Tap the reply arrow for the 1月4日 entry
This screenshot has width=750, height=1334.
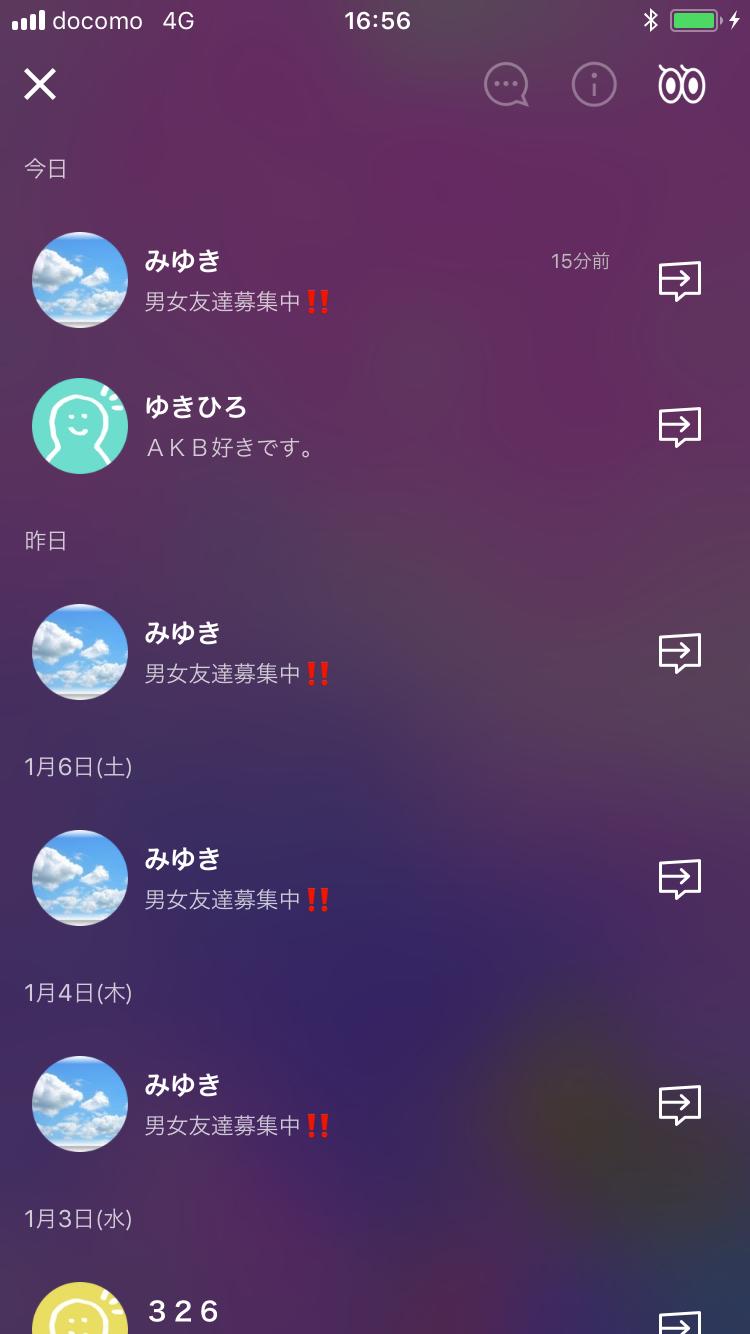click(x=678, y=1105)
